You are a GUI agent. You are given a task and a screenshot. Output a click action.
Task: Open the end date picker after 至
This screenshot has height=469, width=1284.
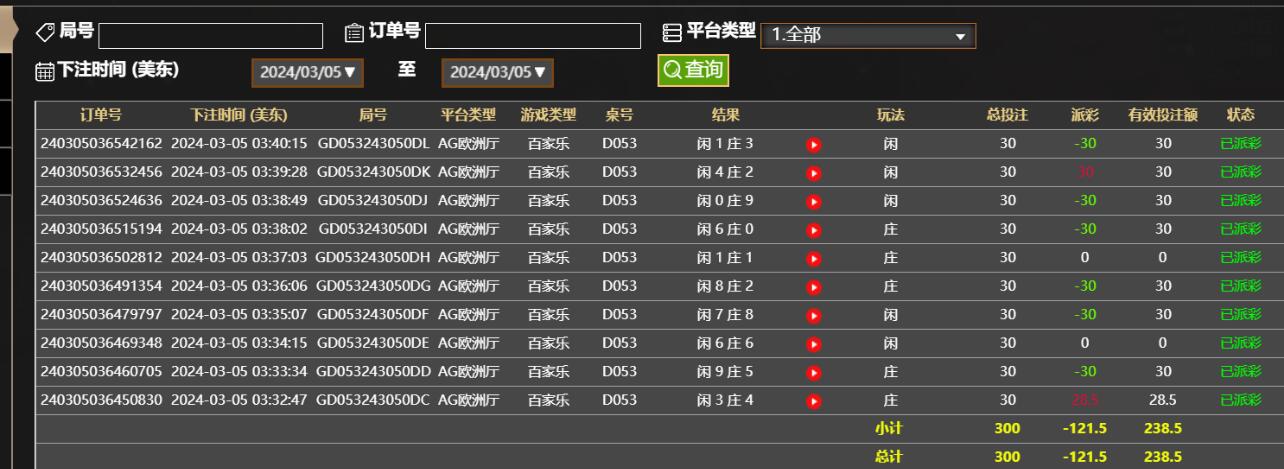click(497, 72)
